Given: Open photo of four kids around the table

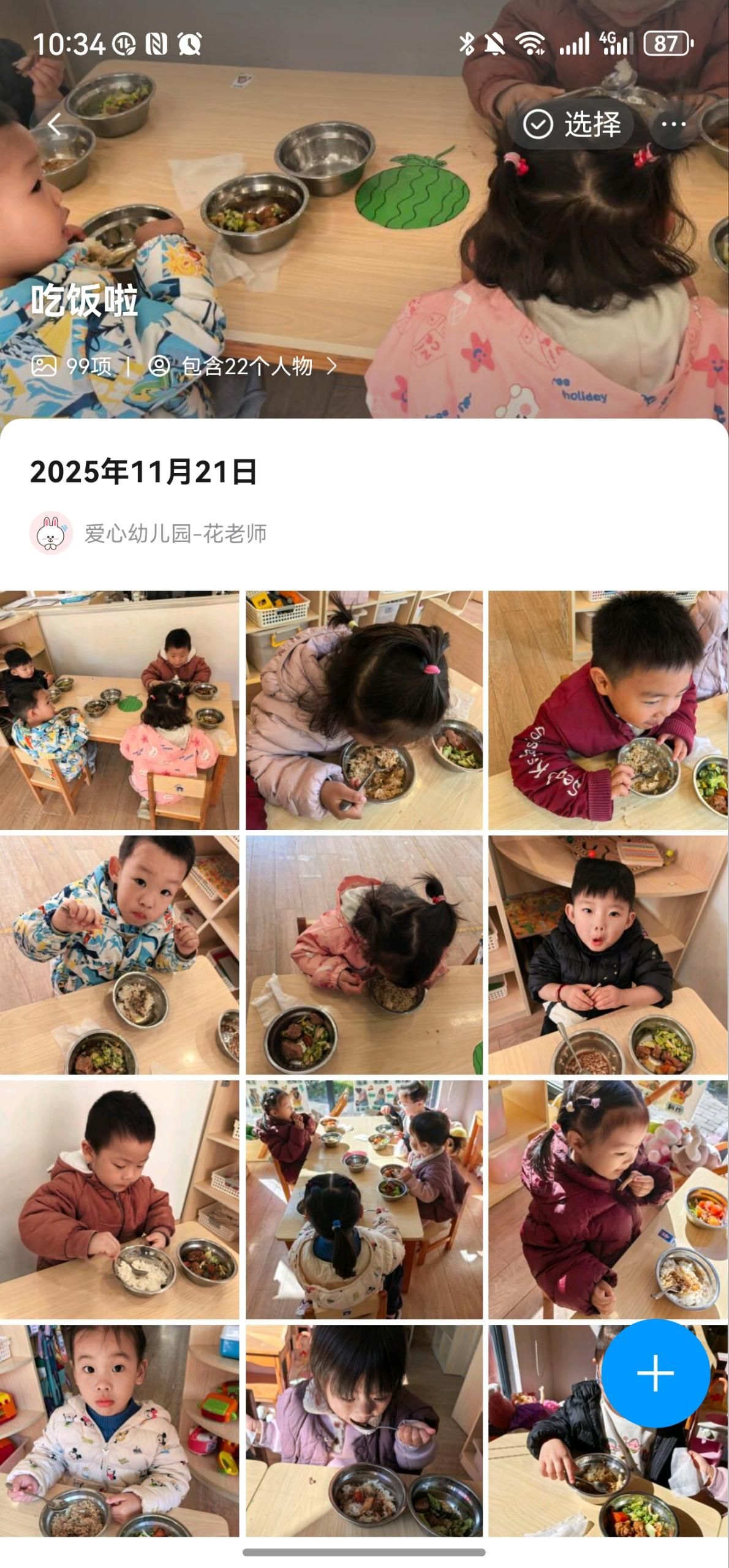Looking at the screenshot, I should point(119,710).
